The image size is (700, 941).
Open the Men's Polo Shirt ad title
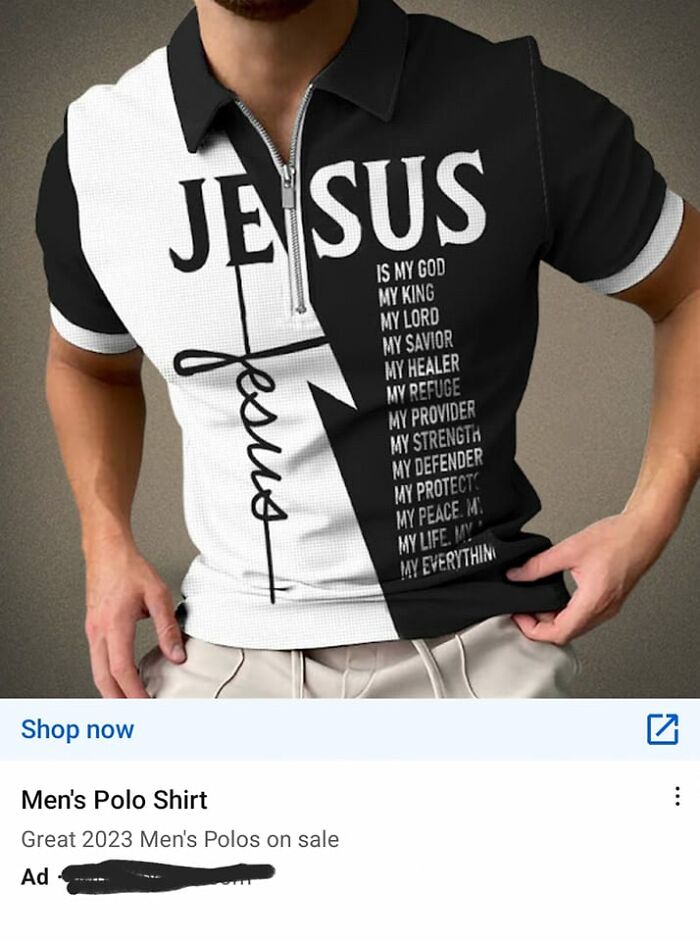(x=114, y=800)
